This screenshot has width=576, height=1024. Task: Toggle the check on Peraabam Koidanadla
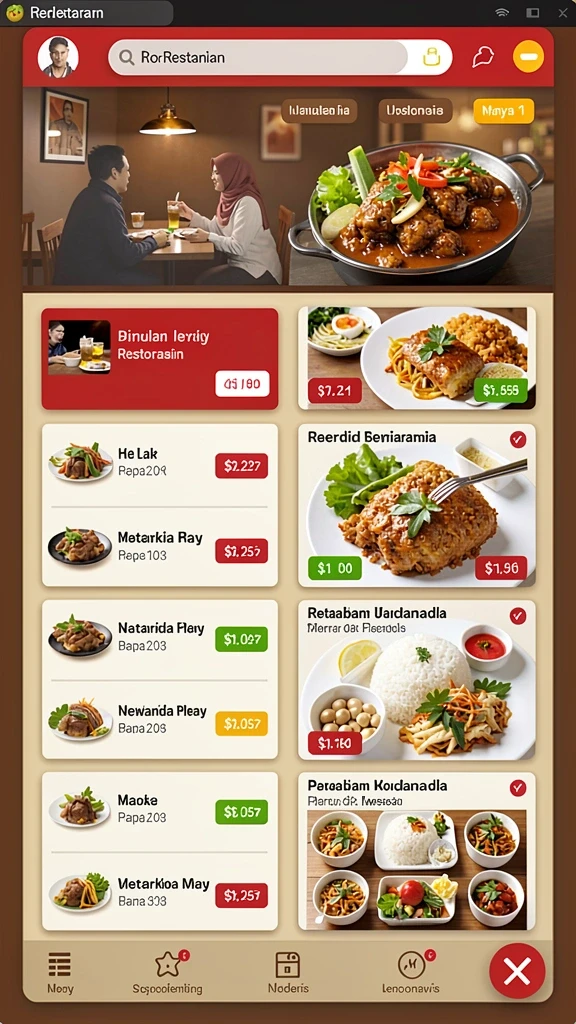518,788
